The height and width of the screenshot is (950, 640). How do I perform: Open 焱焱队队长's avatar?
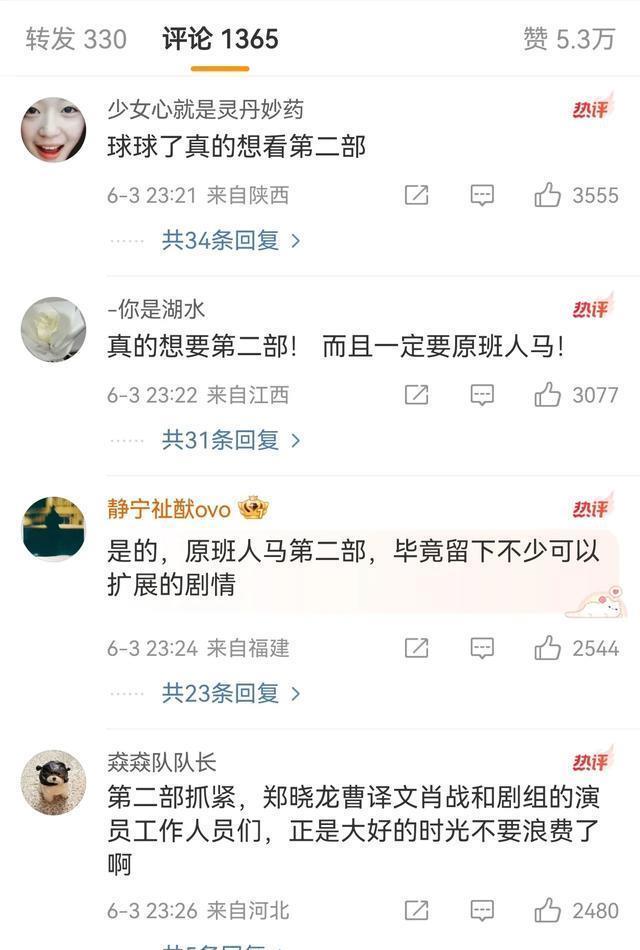(53, 782)
